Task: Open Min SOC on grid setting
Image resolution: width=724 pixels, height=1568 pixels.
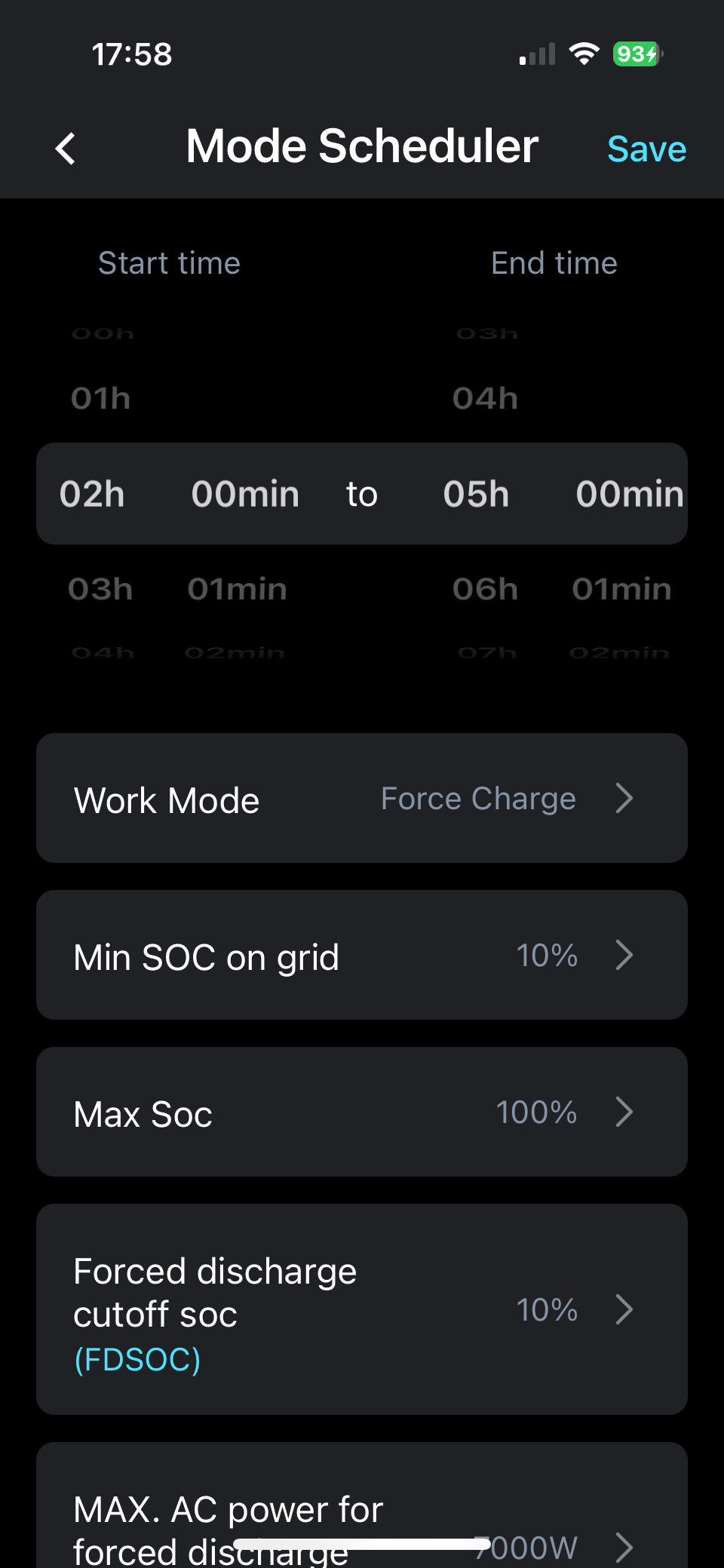Action: [362, 956]
